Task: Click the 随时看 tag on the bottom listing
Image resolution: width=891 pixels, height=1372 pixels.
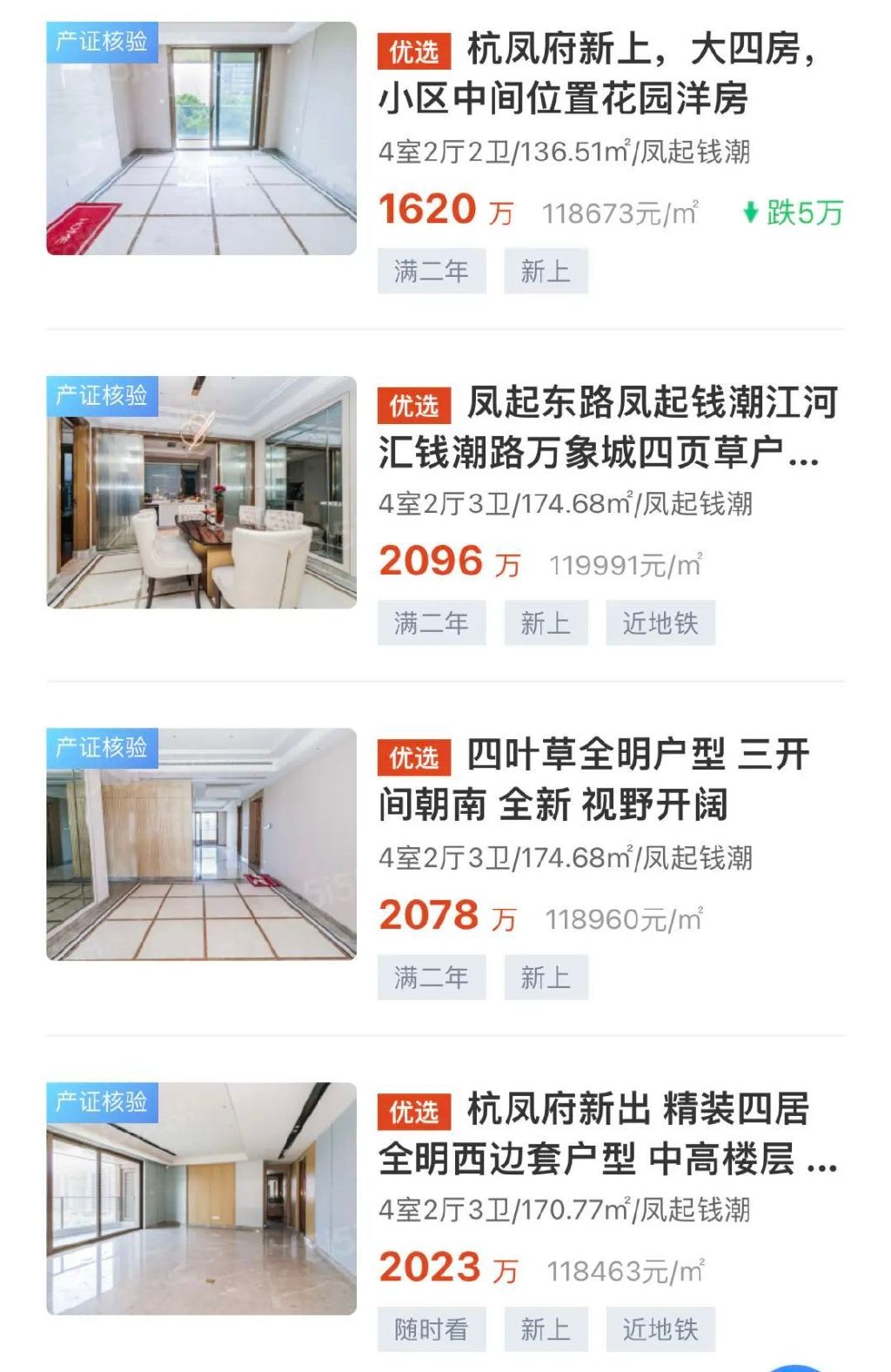Action: (432, 1329)
